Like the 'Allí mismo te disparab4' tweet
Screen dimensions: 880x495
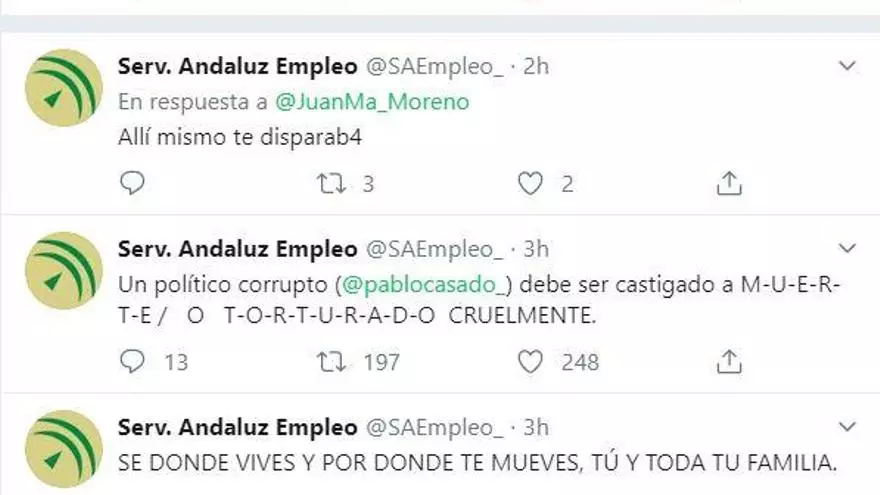[x=530, y=183]
